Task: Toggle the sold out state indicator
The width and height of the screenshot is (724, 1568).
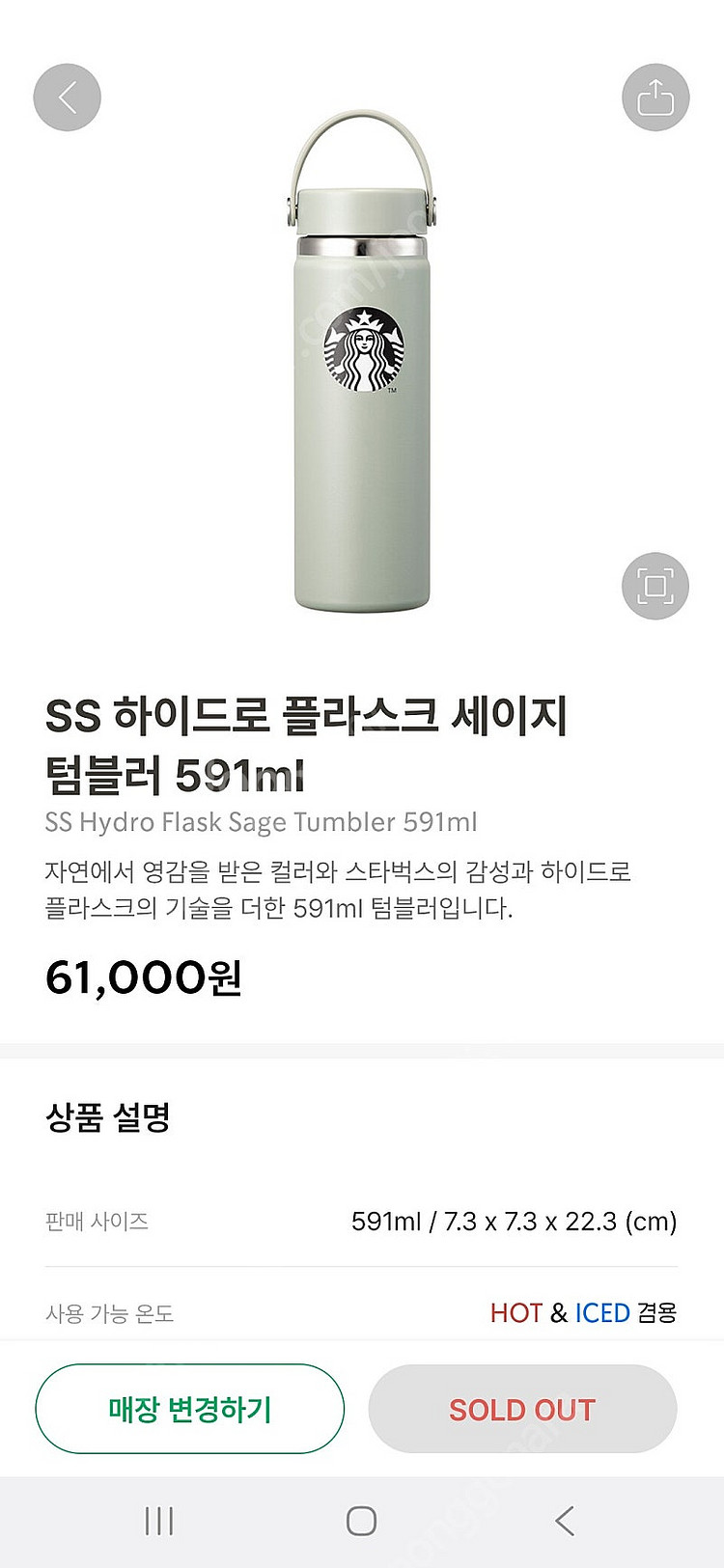Action: click(x=522, y=1409)
